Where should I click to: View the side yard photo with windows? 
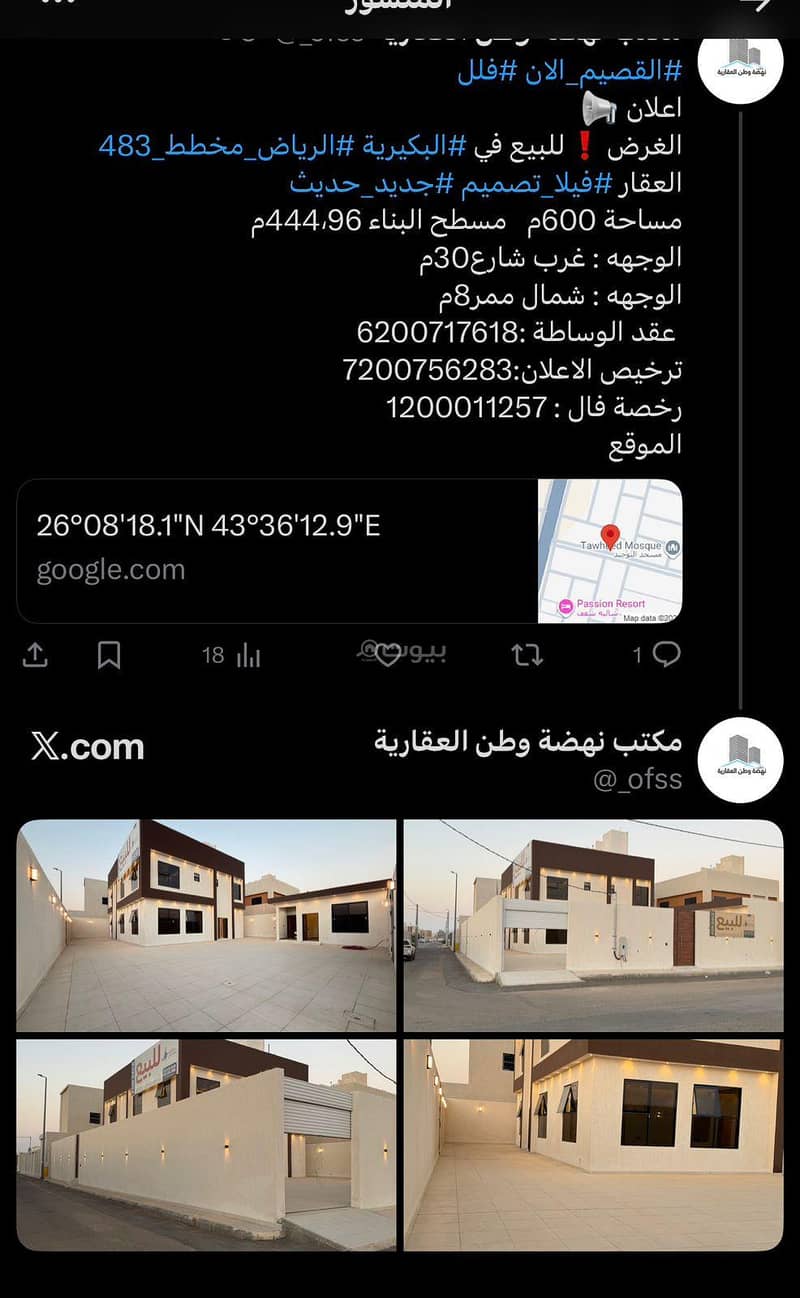(593, 1144)
